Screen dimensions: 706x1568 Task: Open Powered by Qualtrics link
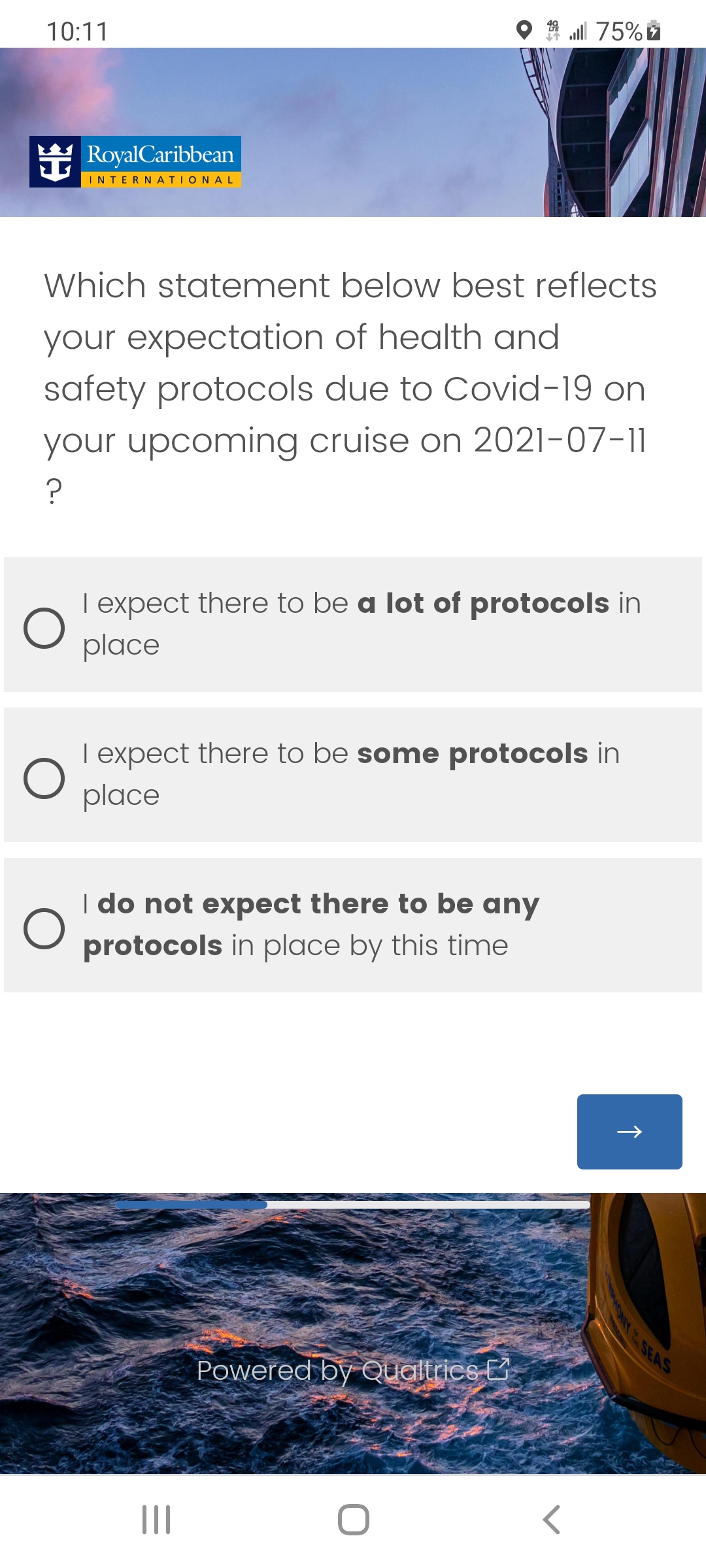coord(353,1370)
